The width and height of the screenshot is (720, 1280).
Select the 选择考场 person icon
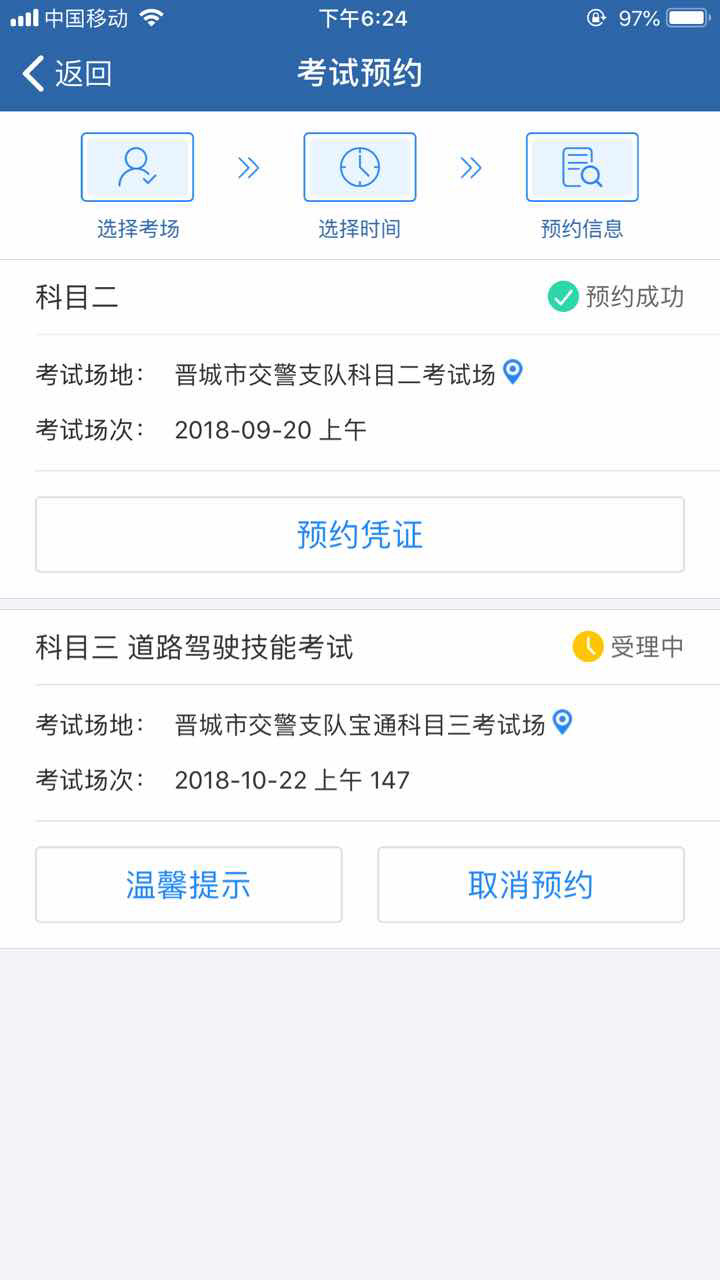137,166
